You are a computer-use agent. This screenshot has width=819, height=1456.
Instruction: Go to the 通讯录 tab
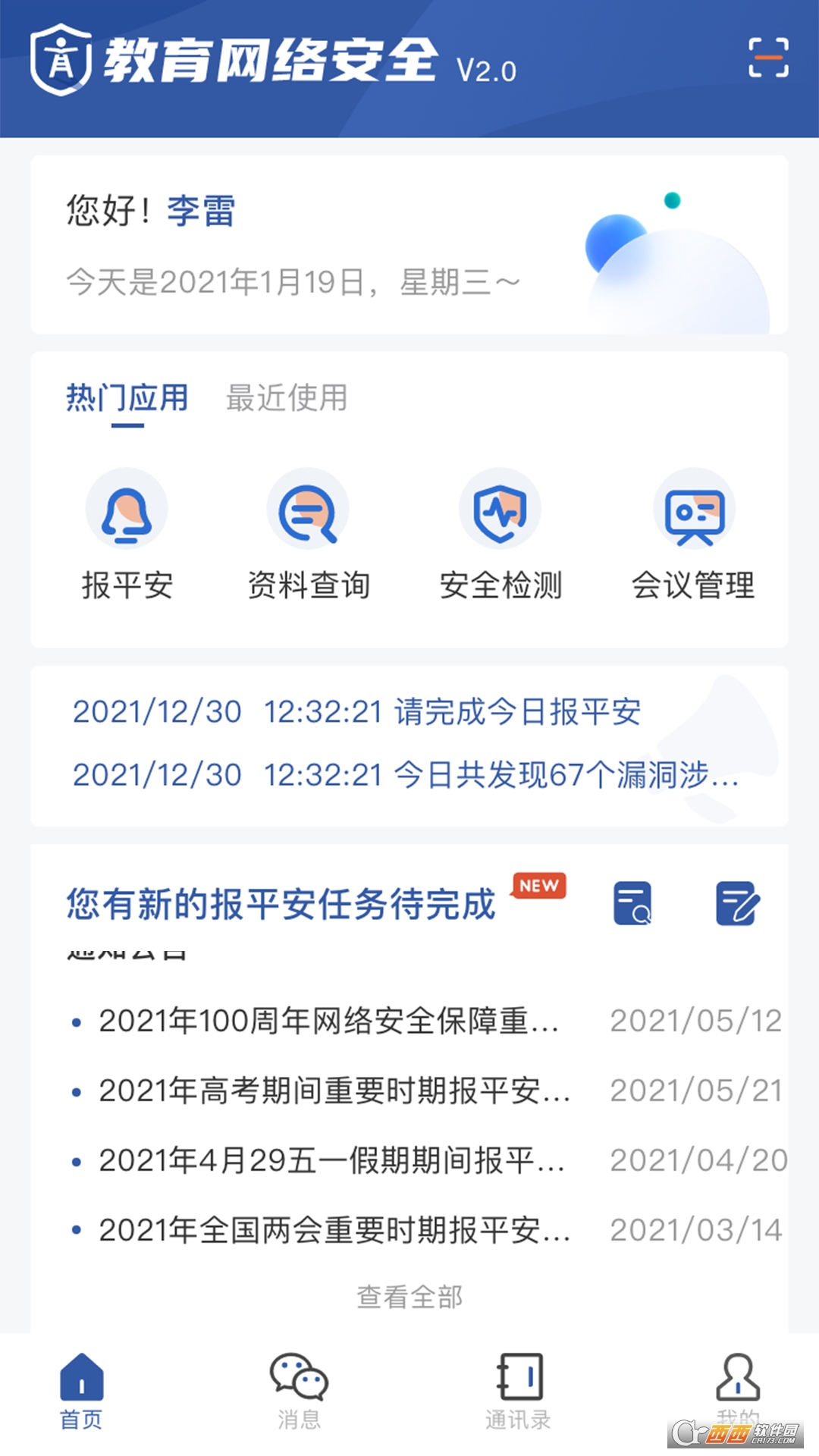click(519, 1392)
